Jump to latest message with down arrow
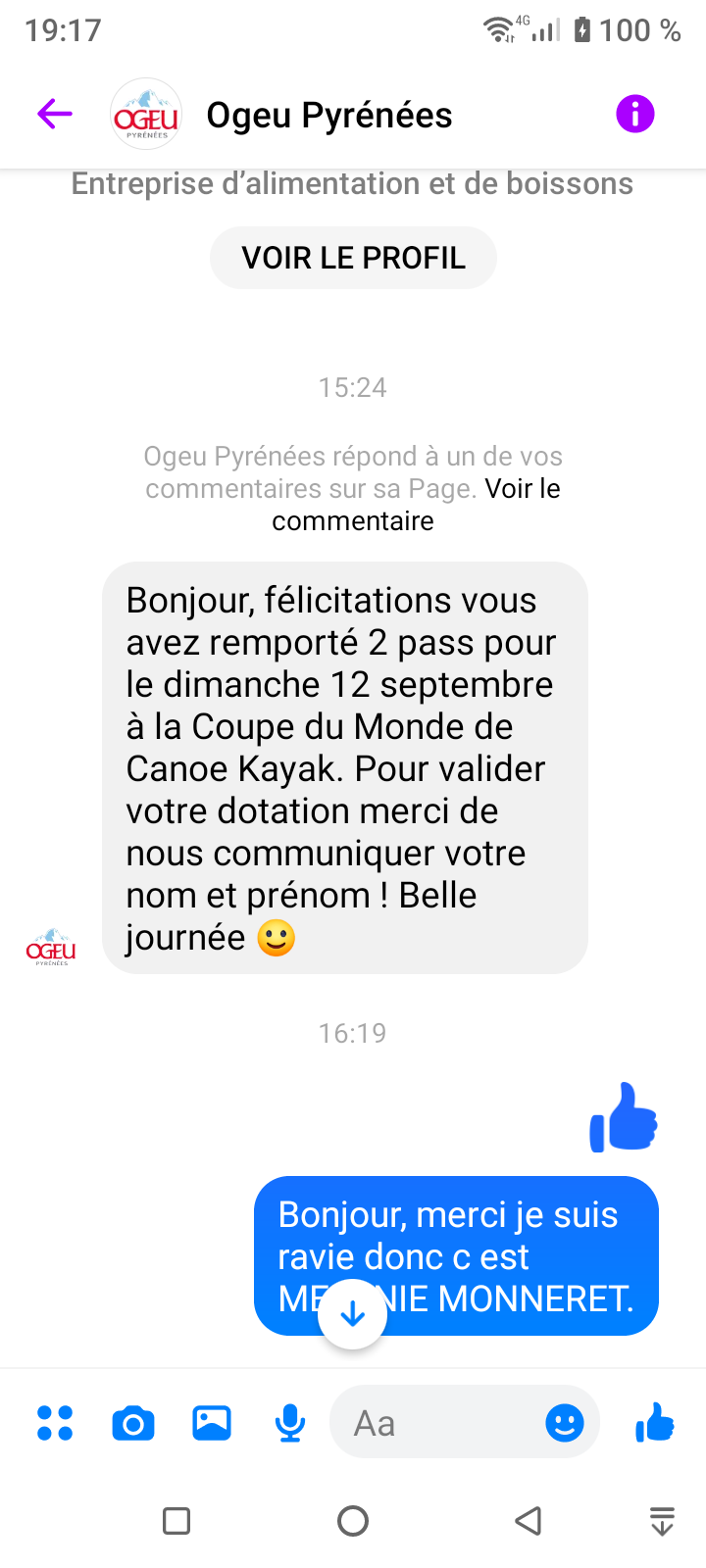This screenshot has width=706, height=1568. pyautogui.click(x=353, y=1314)
